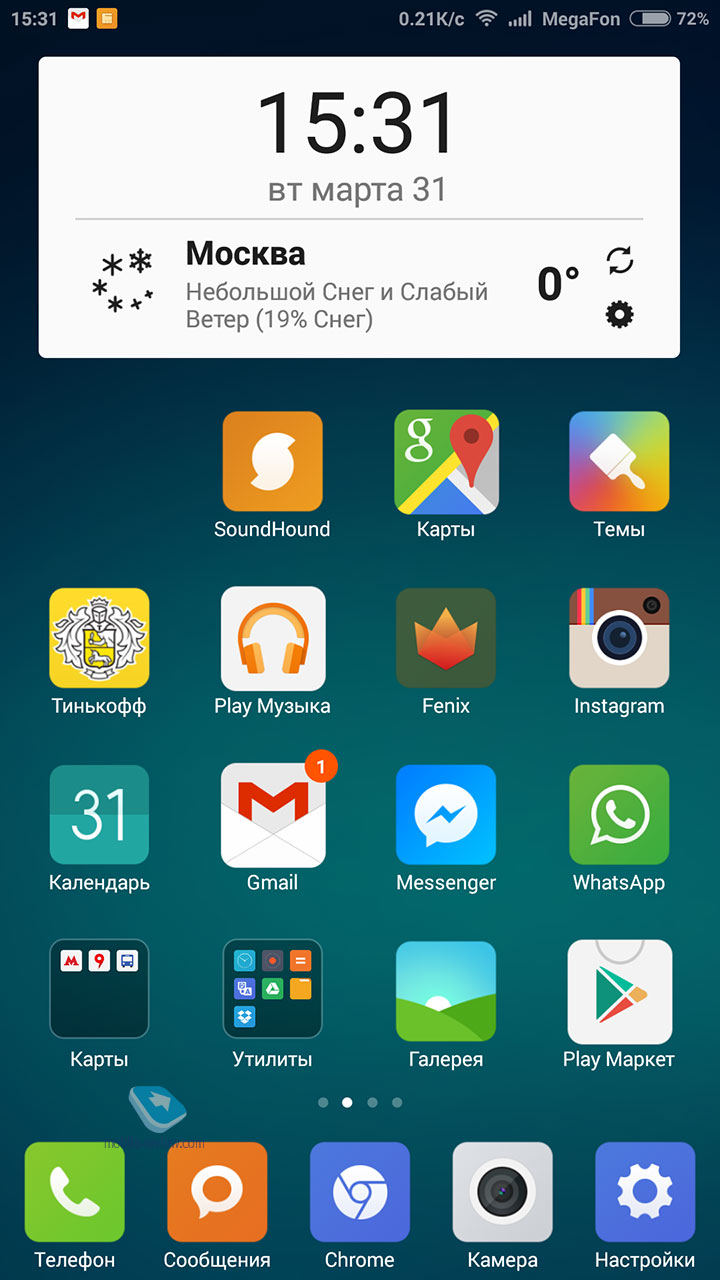Open weather widget settings gear

pyautogui.click(x=620, y=316)
